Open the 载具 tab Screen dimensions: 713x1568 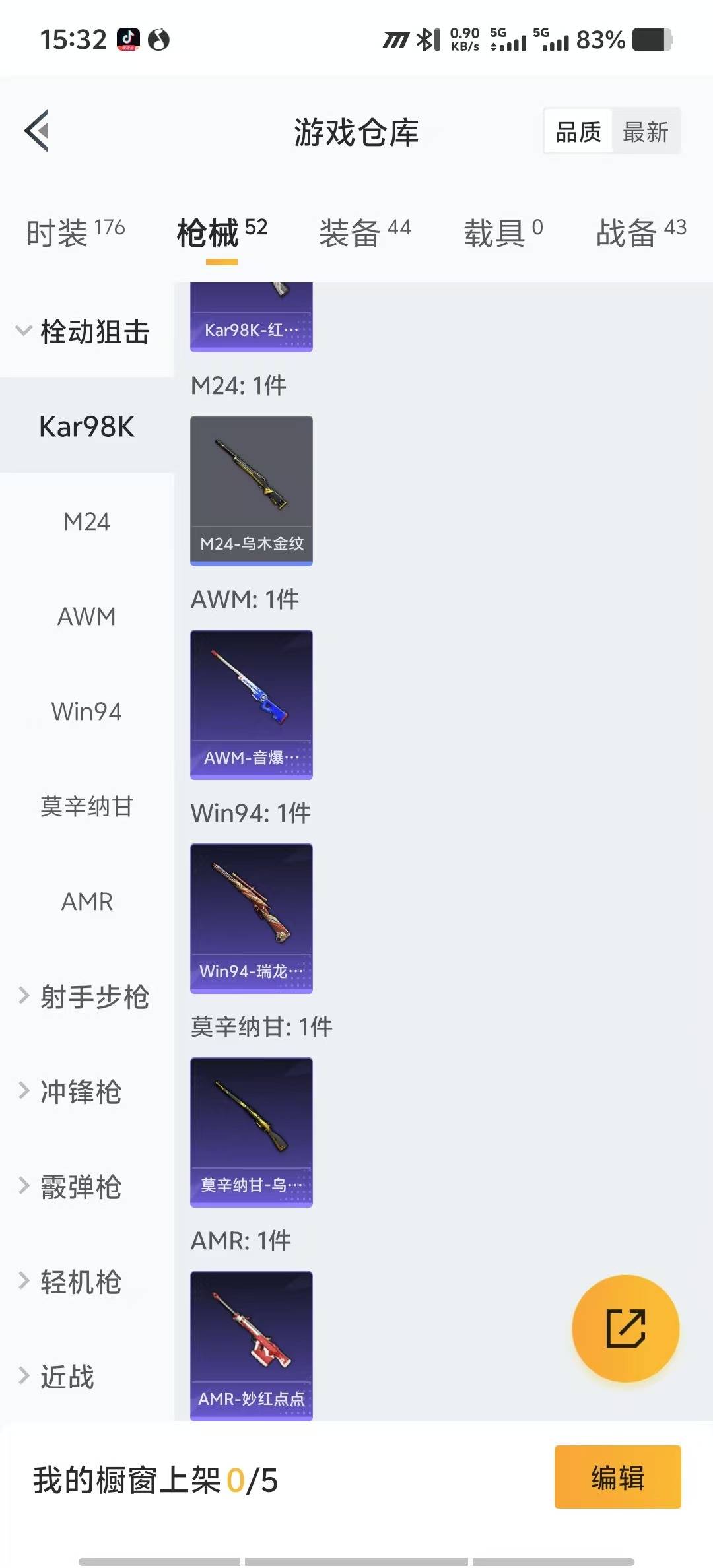point(503,232)
